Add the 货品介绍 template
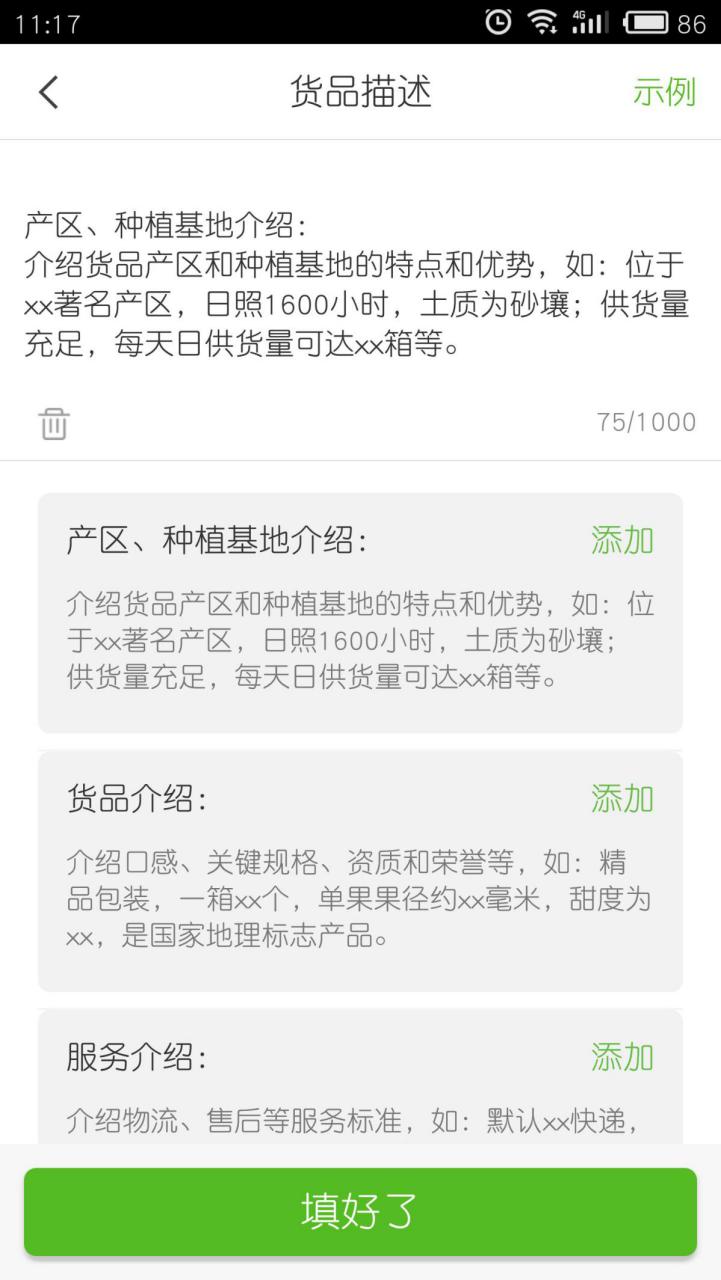The image size is (721, 1280). pyautogui.click(x=622, y=799)
